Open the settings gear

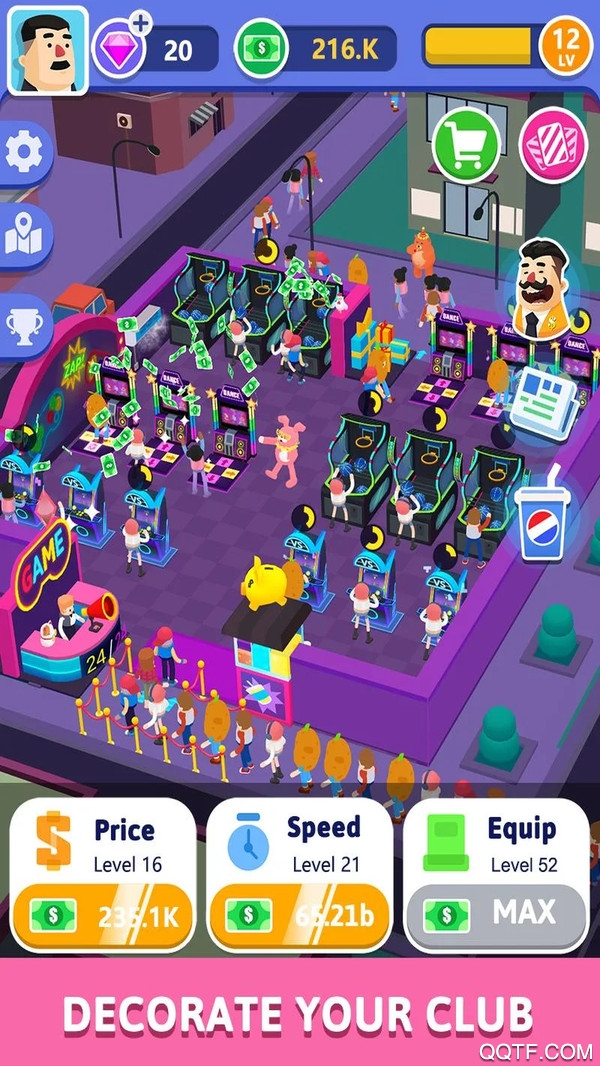(22, 152)
